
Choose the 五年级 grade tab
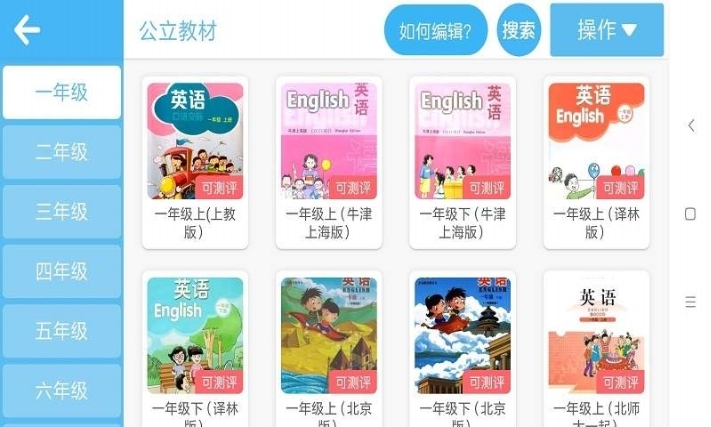62,331
